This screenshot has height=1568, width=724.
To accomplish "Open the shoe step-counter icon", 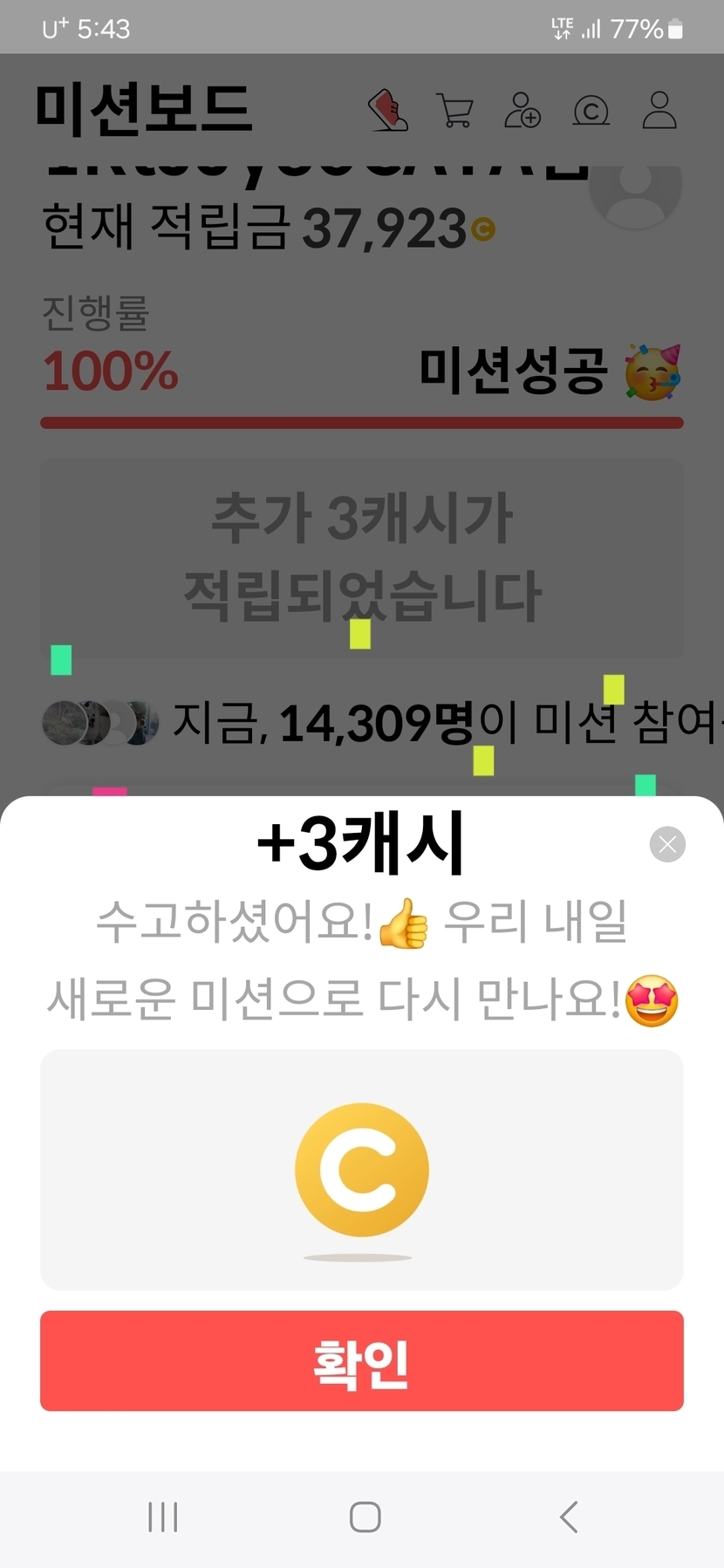I will (x=387, y=111).
